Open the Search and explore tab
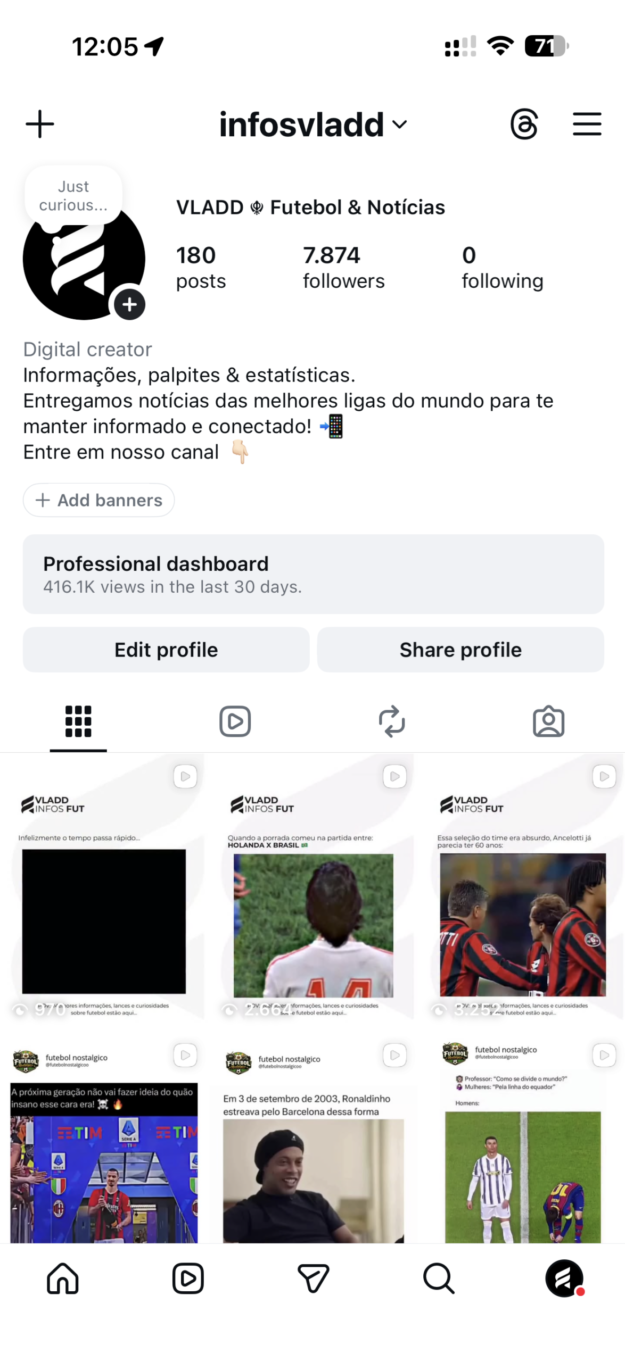The width and height of the screenshot is (625, 1362). coord(438,1278)
